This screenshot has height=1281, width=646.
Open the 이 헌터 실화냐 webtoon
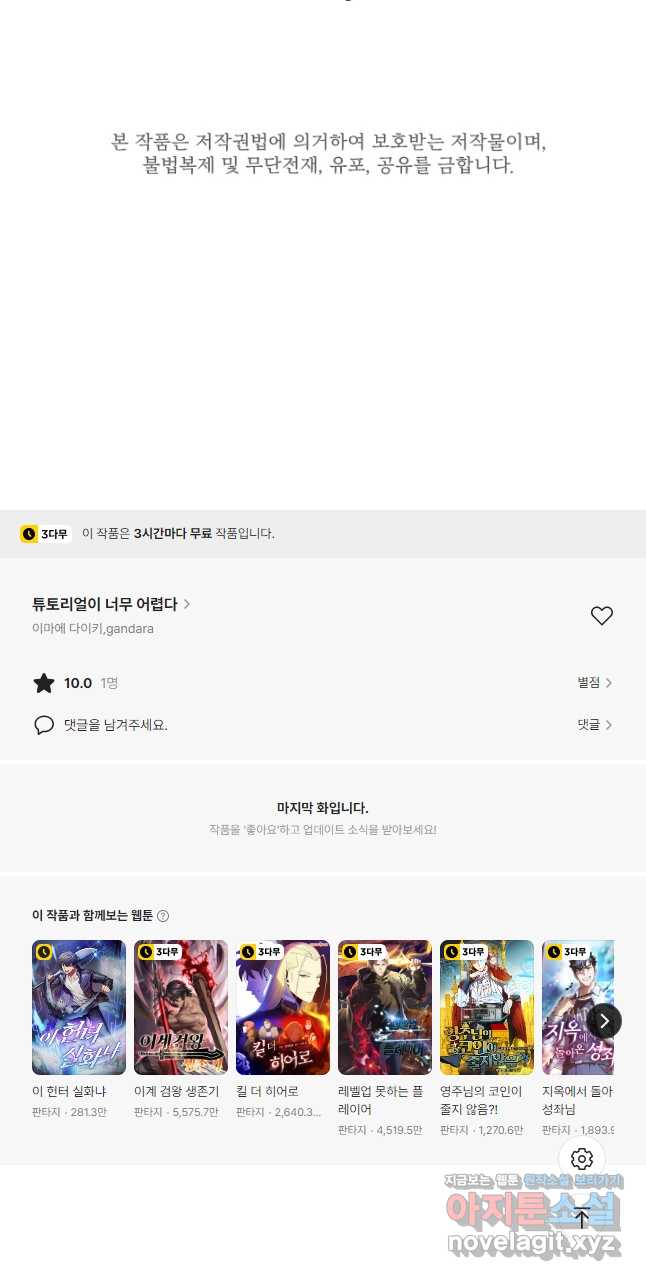(x=79, y=1007)
